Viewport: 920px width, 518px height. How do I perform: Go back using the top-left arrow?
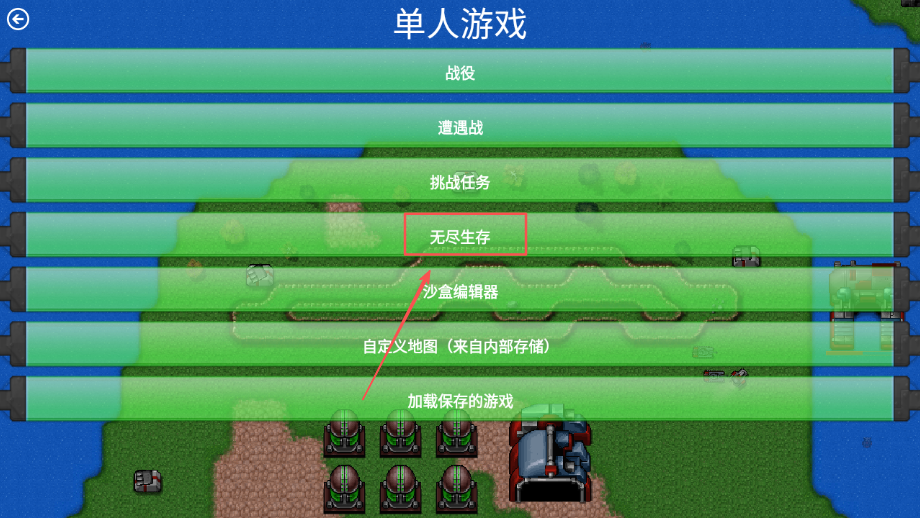click(18, 19)
